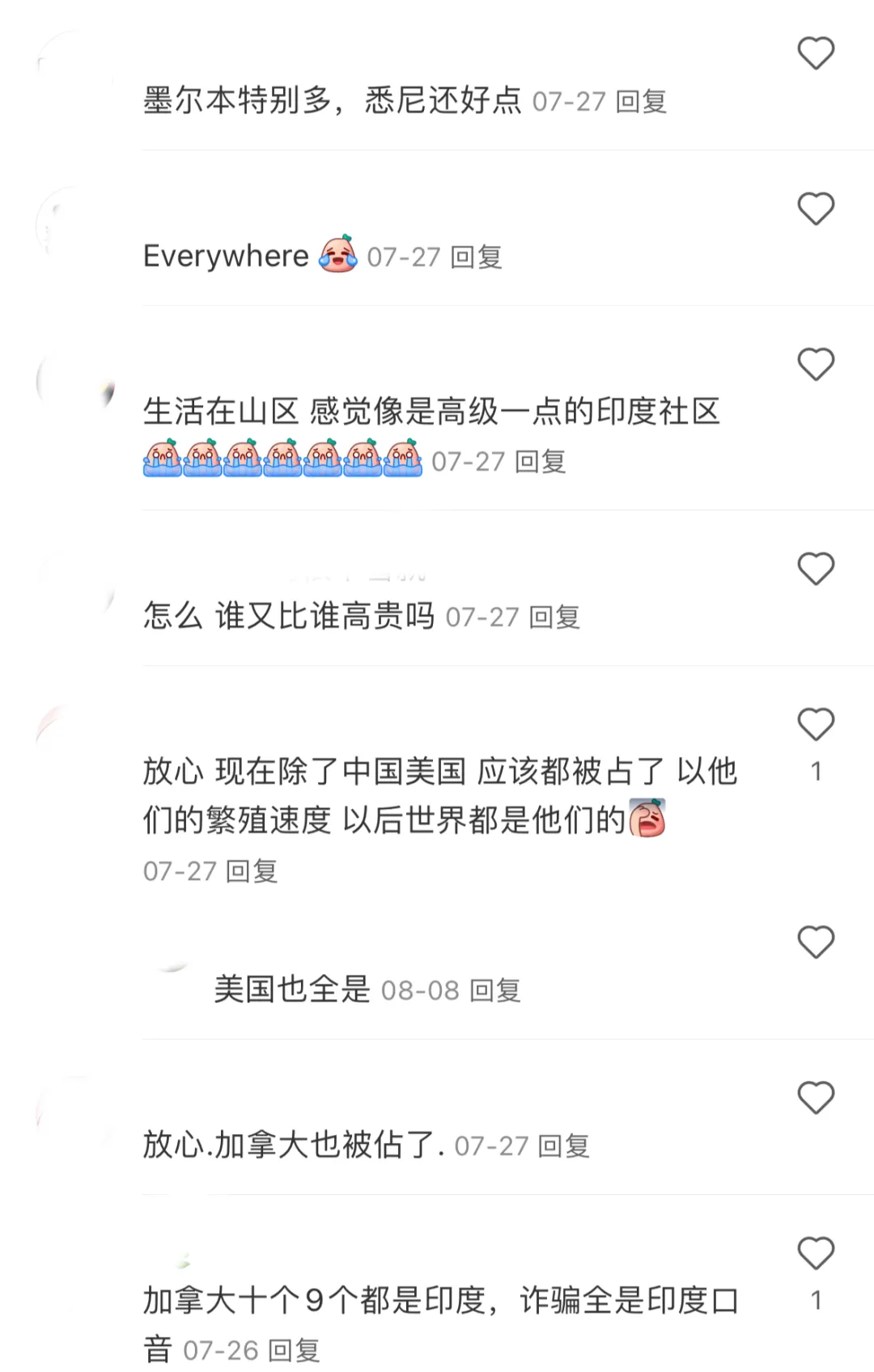The height and width of the screenshot is (1372, 874).
Task: Like the 加拿大十个9个 comment
Action: pyautogui.click(x=816, y=1253)
